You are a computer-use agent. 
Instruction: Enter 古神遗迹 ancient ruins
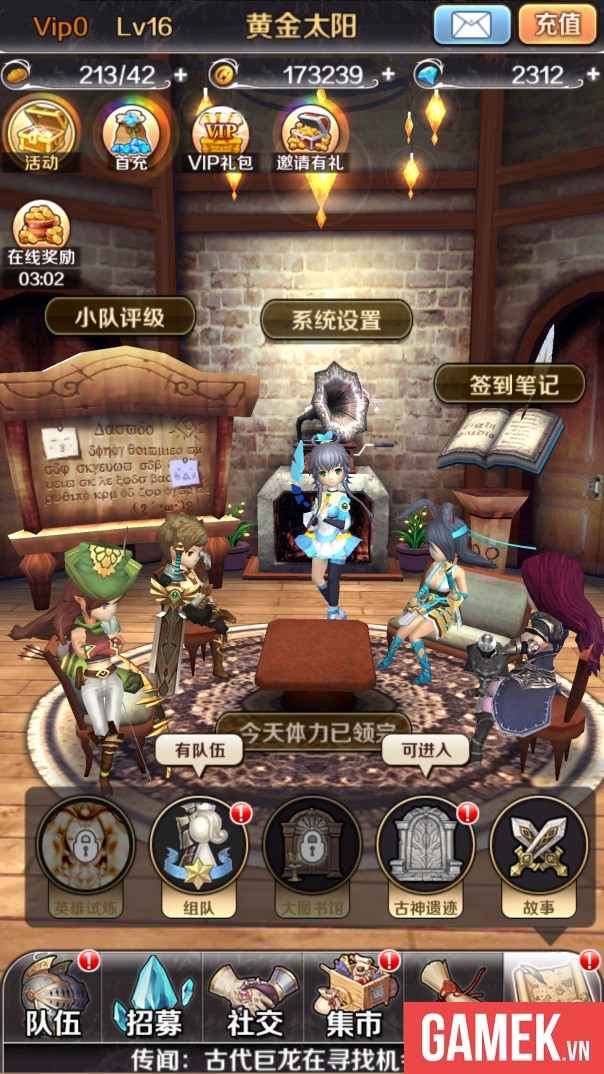tap(425, 856)
